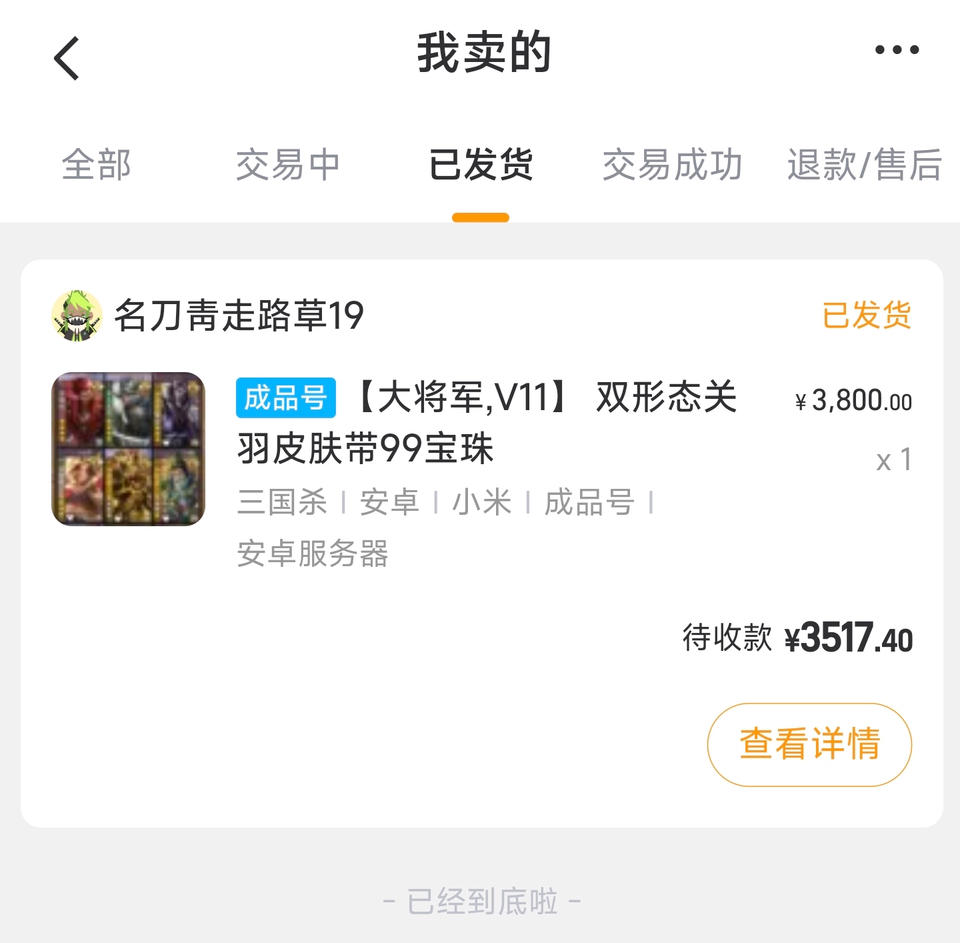The height and width of the screenshot is (943, 960).
Task: Select the 已发货 tab
Action: point(480,165)
